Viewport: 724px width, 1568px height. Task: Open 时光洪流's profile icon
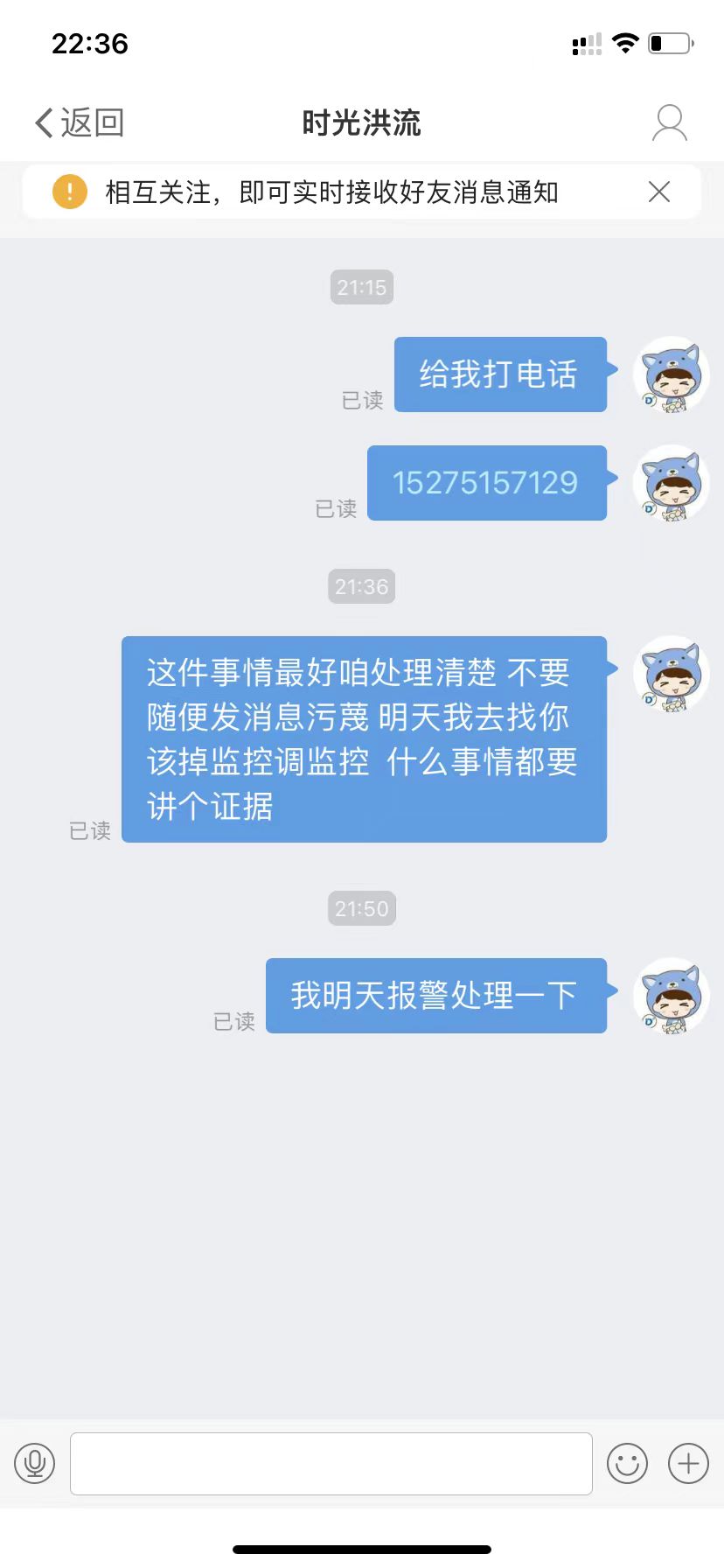[670, 122]
